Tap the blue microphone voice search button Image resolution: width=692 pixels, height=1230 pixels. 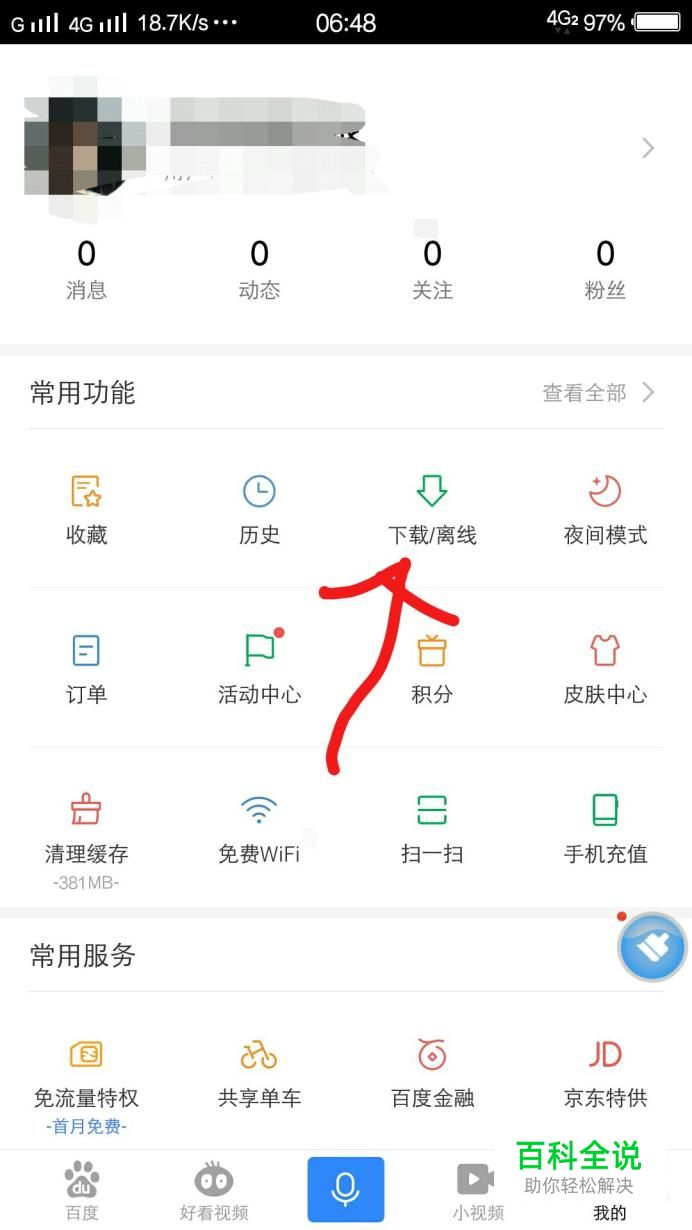pos(345,1189)
